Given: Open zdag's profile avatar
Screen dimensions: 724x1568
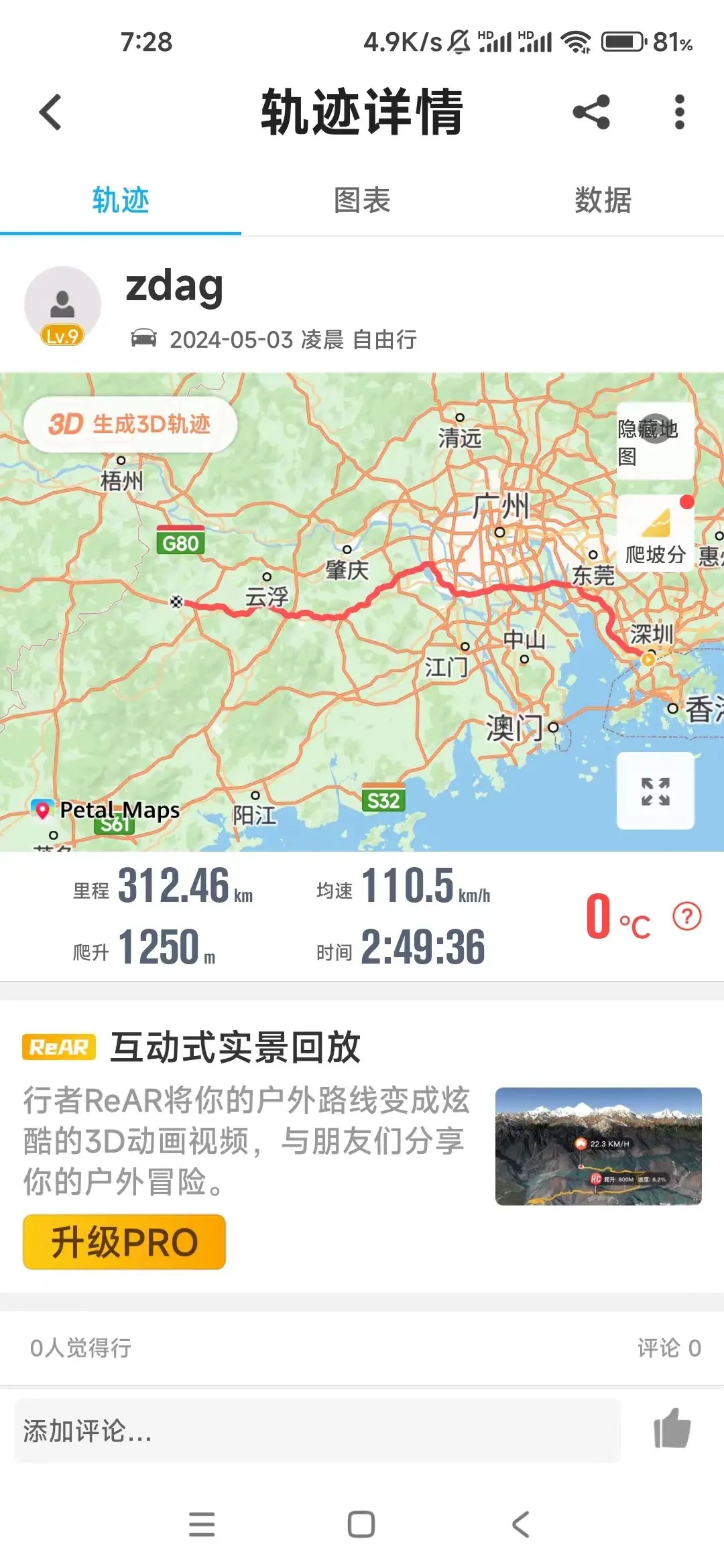Looking at the screenshot, I should [x=62, y=305].
